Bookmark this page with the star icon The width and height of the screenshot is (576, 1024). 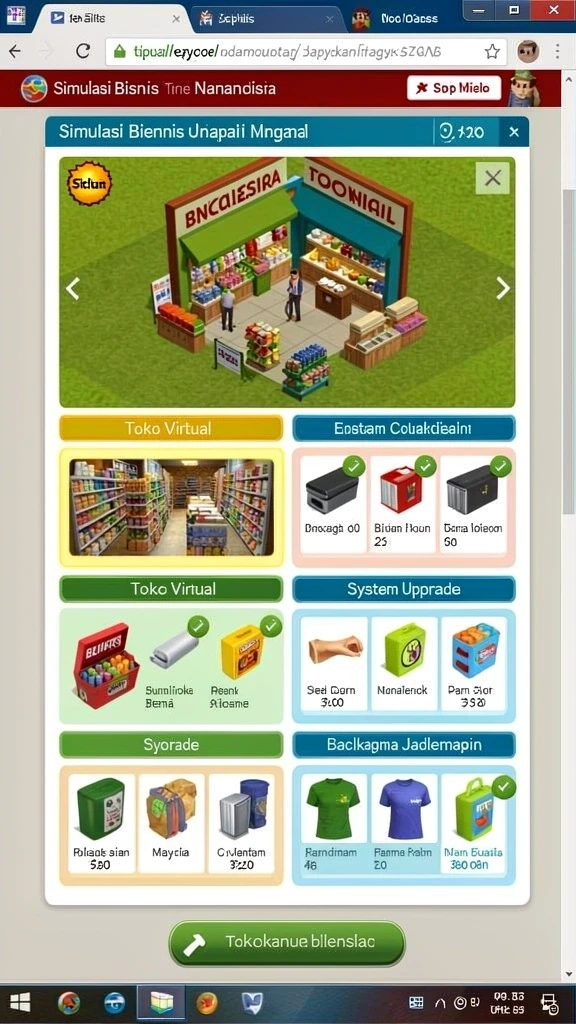492,51
